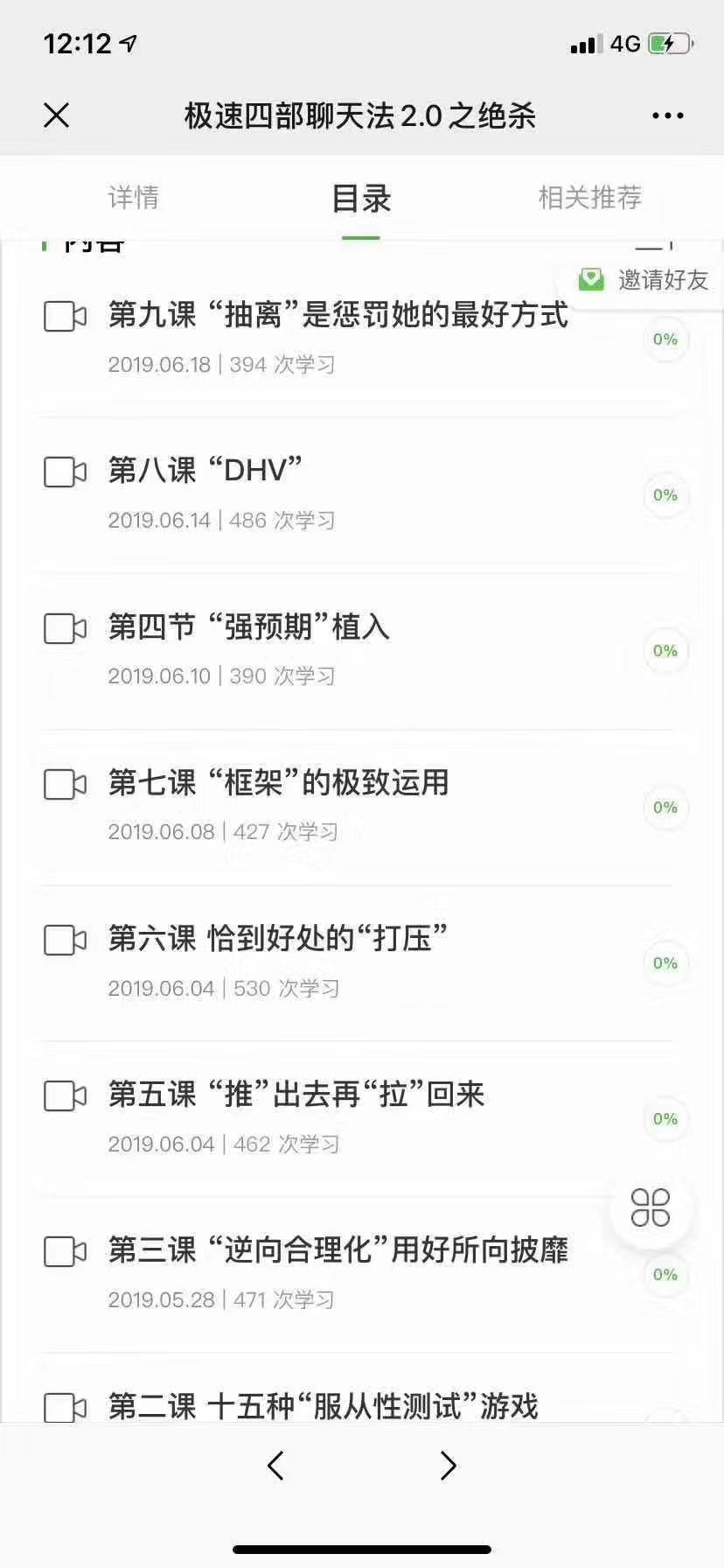Open the floating four-leaf shortcut button
Image resolution: width=724 pixels, height=1568 pixels.
point(651,1207)
